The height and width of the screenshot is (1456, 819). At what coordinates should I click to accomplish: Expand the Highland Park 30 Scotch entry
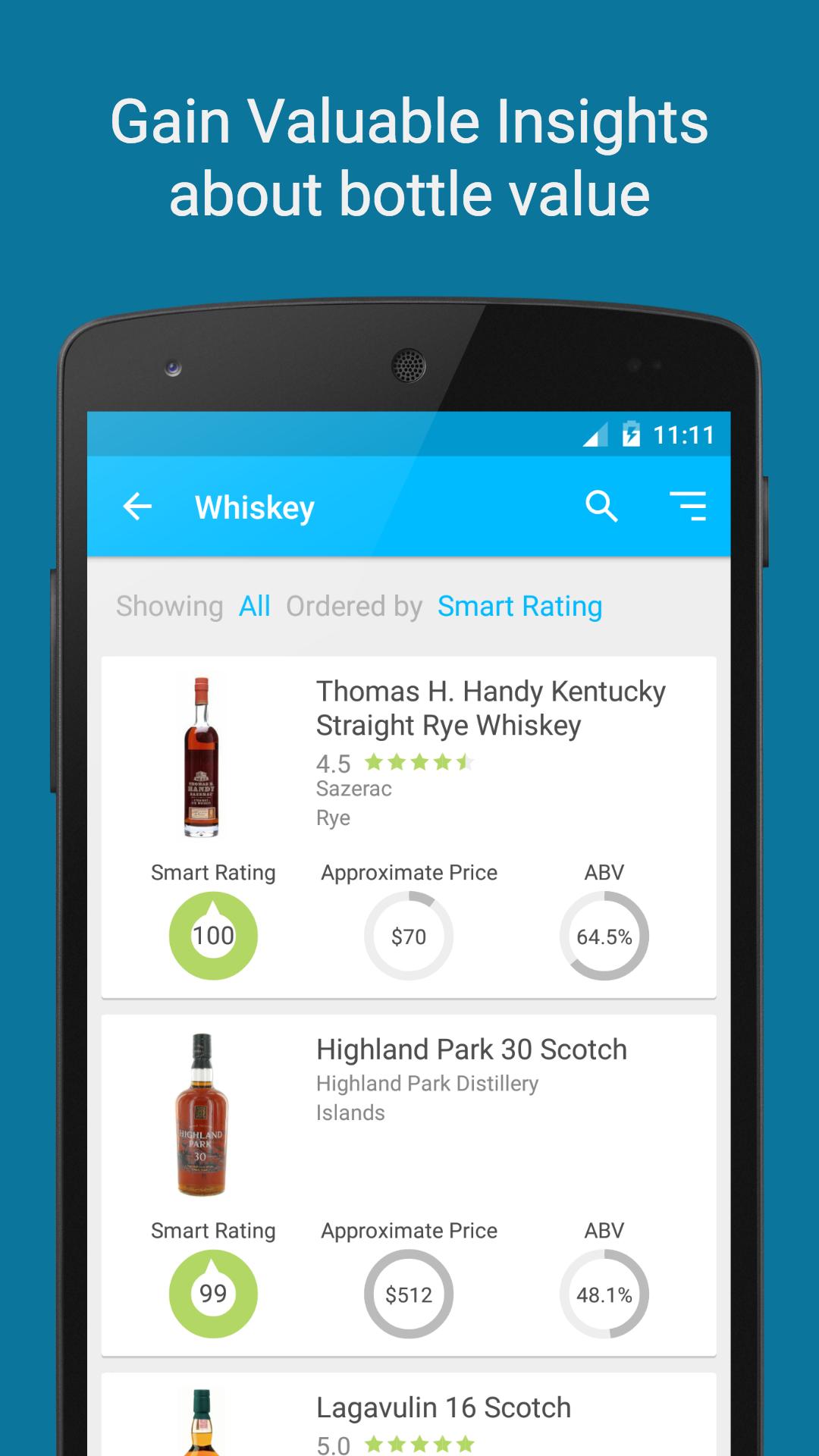pos(470,1050)
